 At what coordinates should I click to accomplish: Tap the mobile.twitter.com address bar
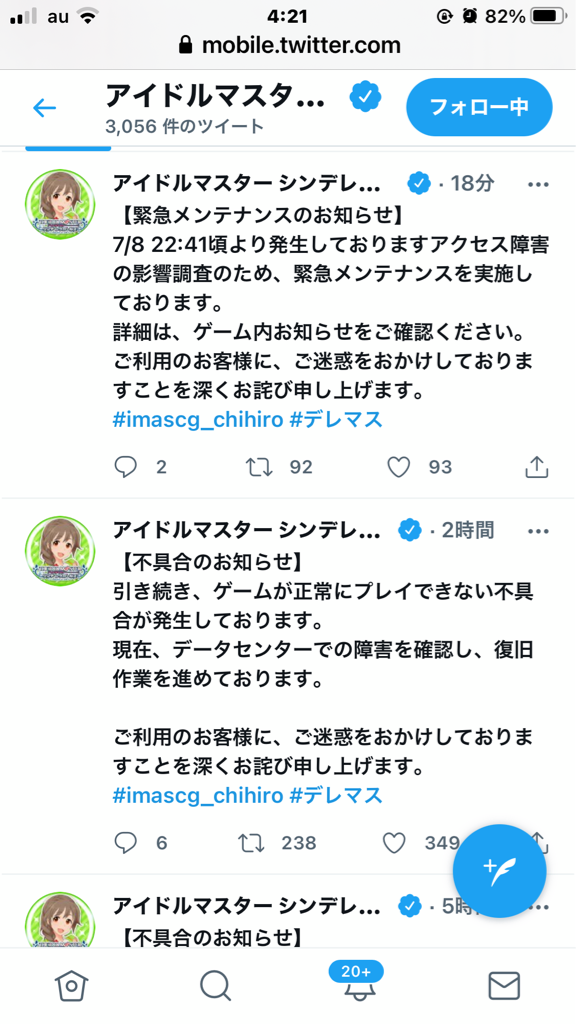[288, 45]
